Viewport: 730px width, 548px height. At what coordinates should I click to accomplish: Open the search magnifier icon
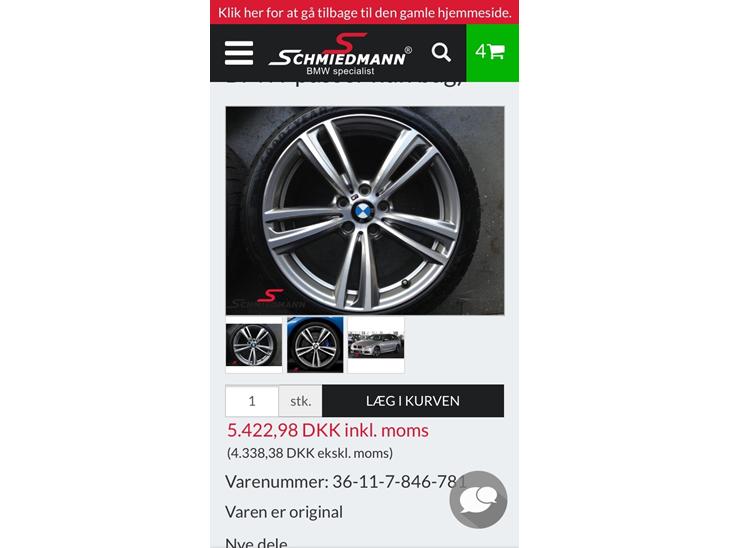(x=441, y=53)
